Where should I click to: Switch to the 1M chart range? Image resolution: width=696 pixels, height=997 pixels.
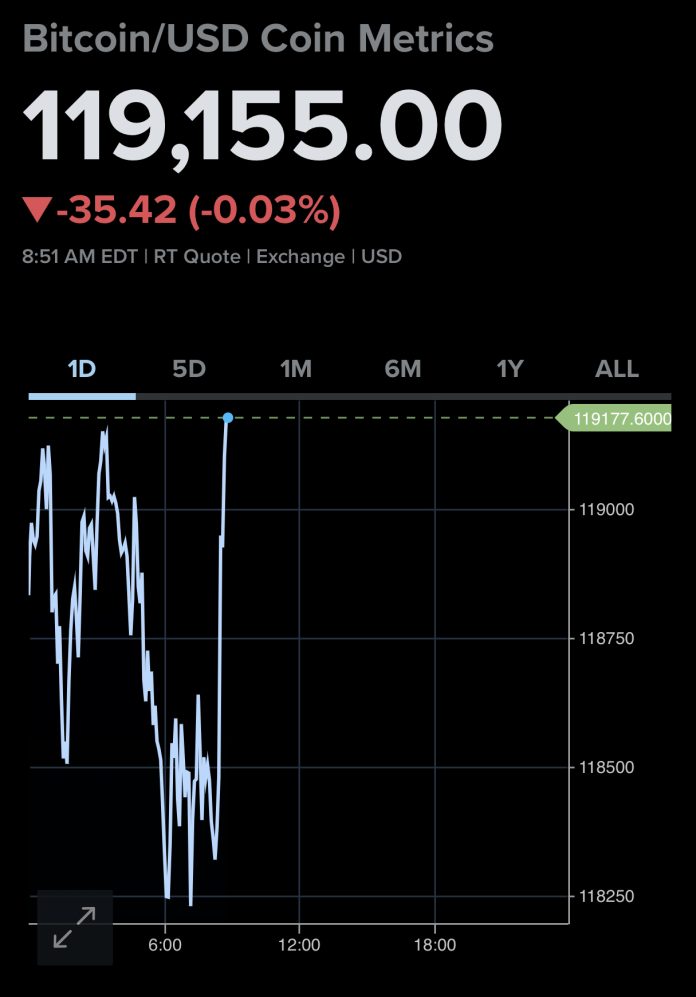click(296, 369)
